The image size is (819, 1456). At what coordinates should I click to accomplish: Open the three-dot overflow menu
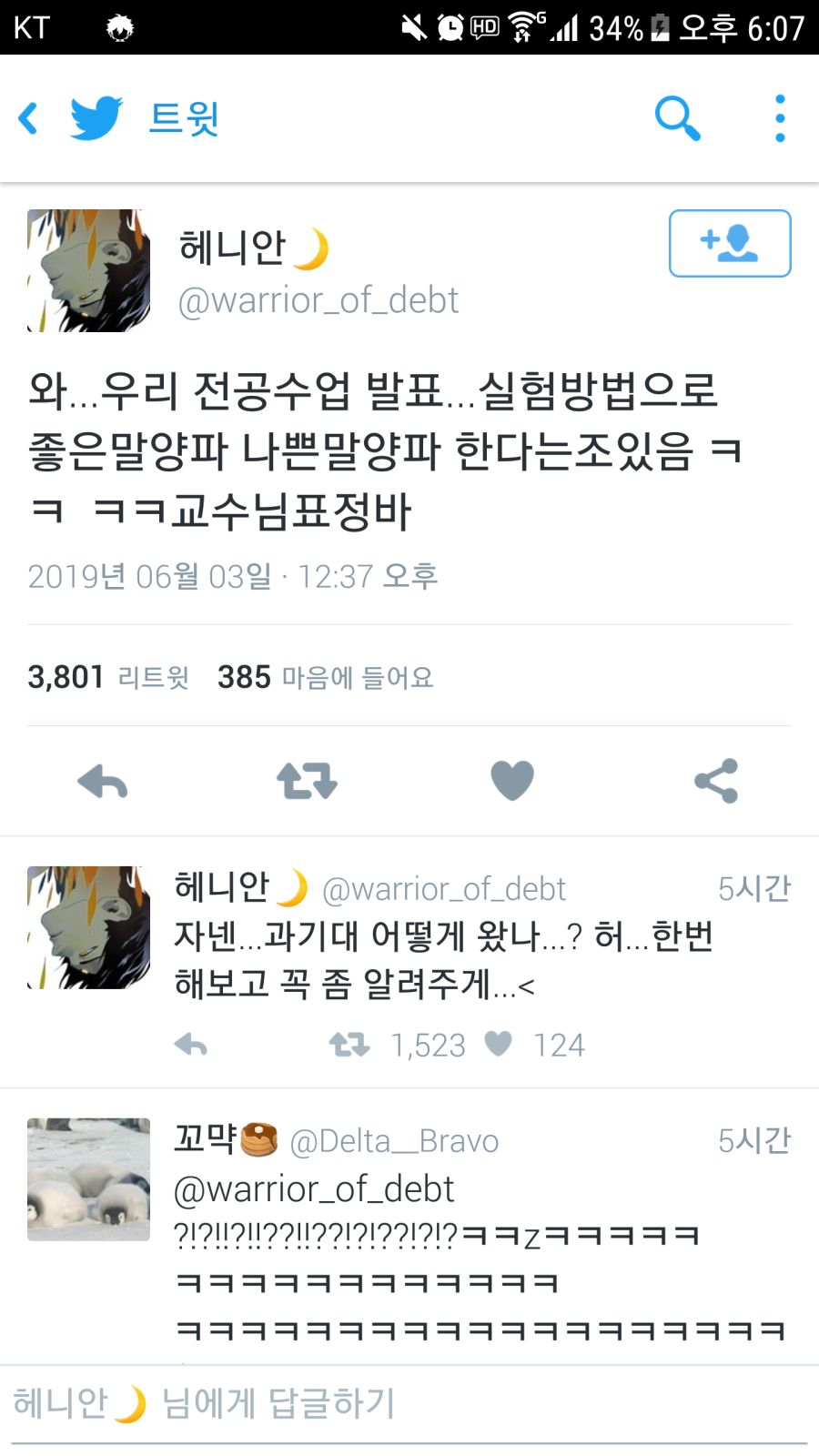tap(780, 118)
